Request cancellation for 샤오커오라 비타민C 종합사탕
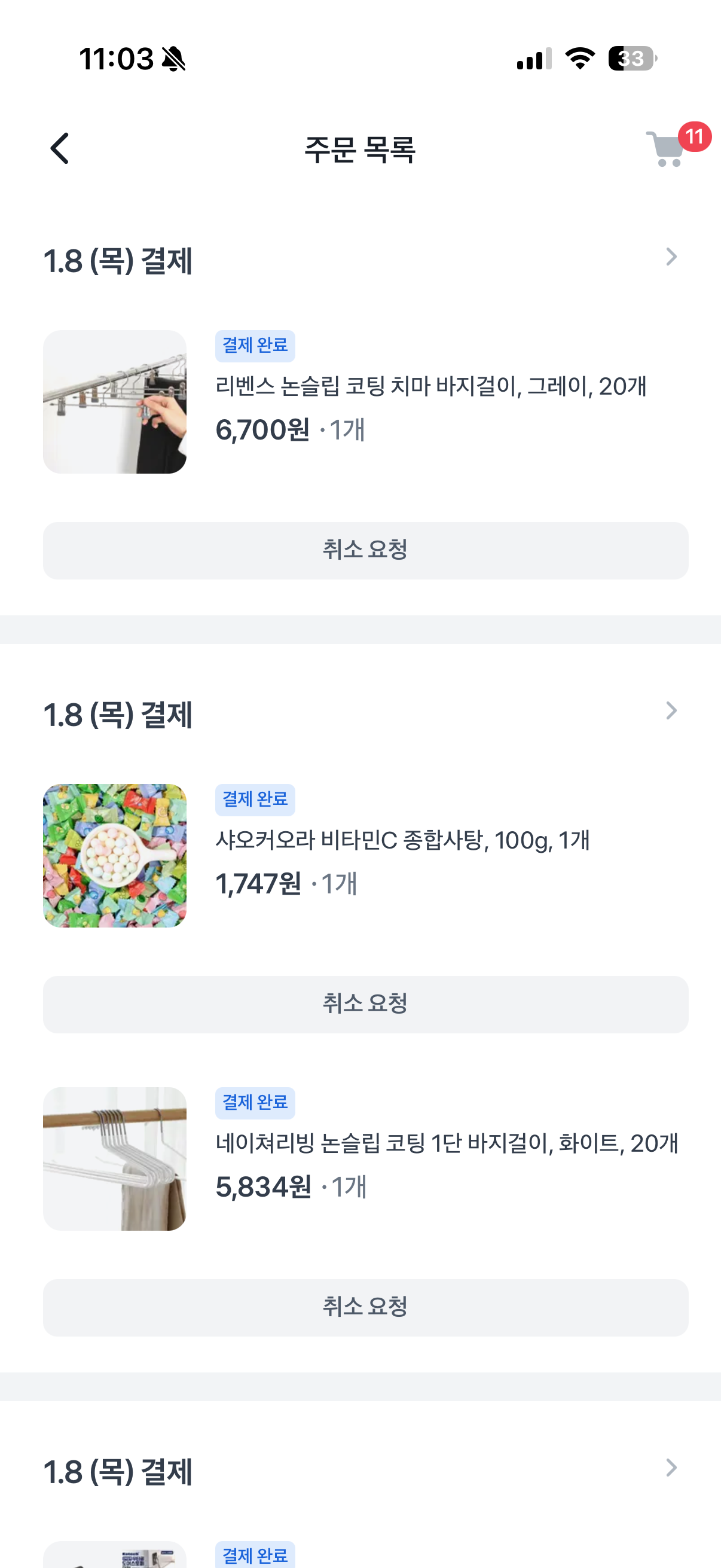This screenshot has width=721, height=1568. (365, 1004)
